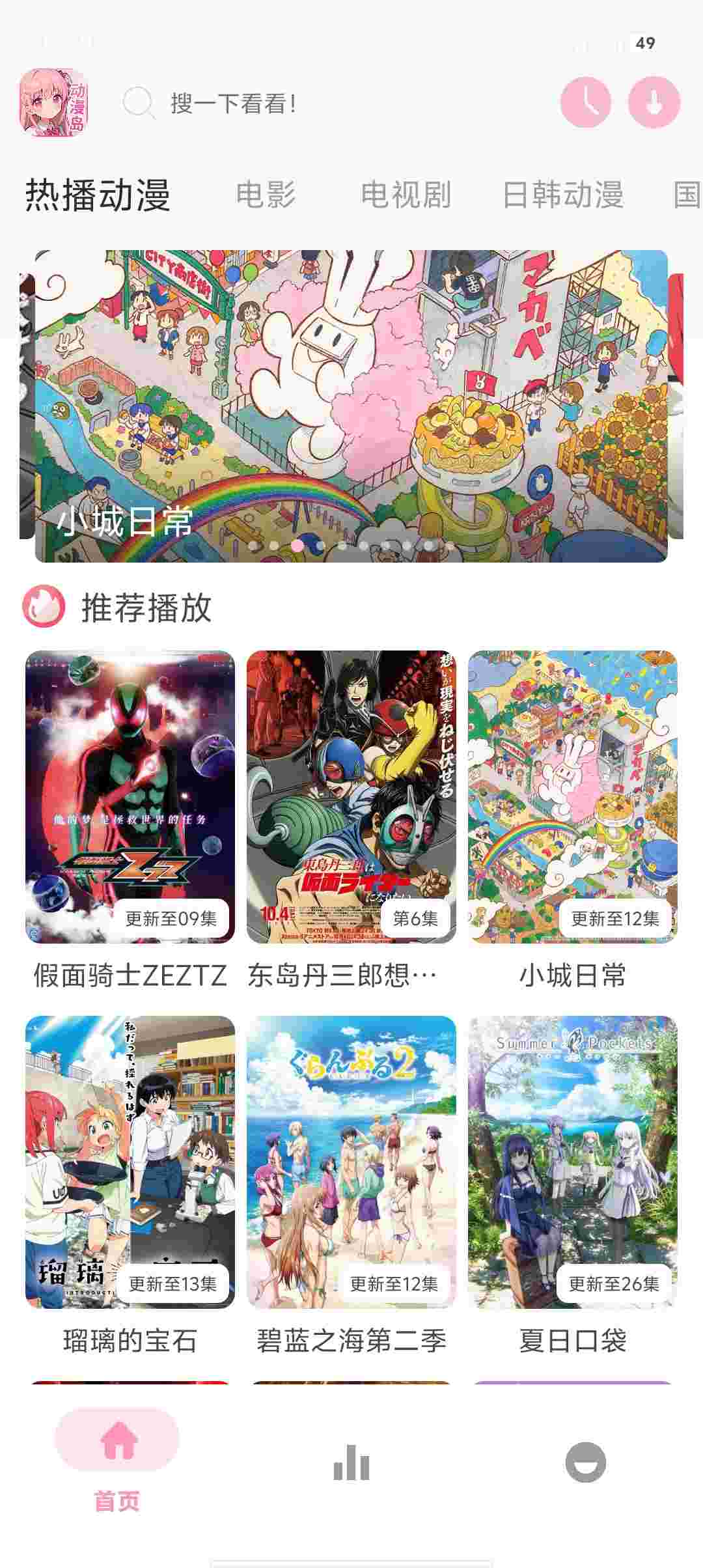The image size is (703, 1568).
Task: Click the magnifier icon in the search bar
Action: 139,103
